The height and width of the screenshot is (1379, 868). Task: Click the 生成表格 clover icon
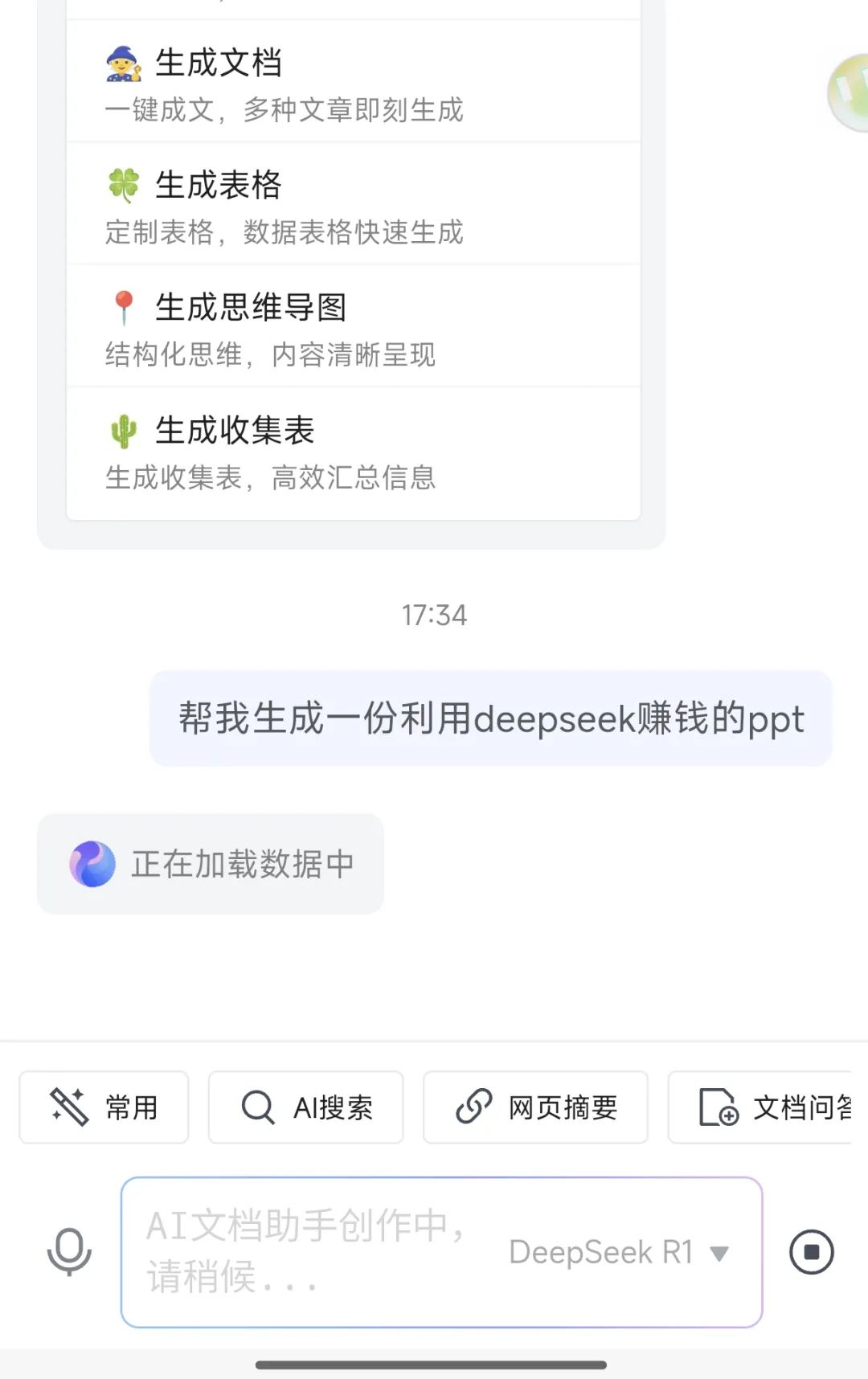[x=122, y=185]
